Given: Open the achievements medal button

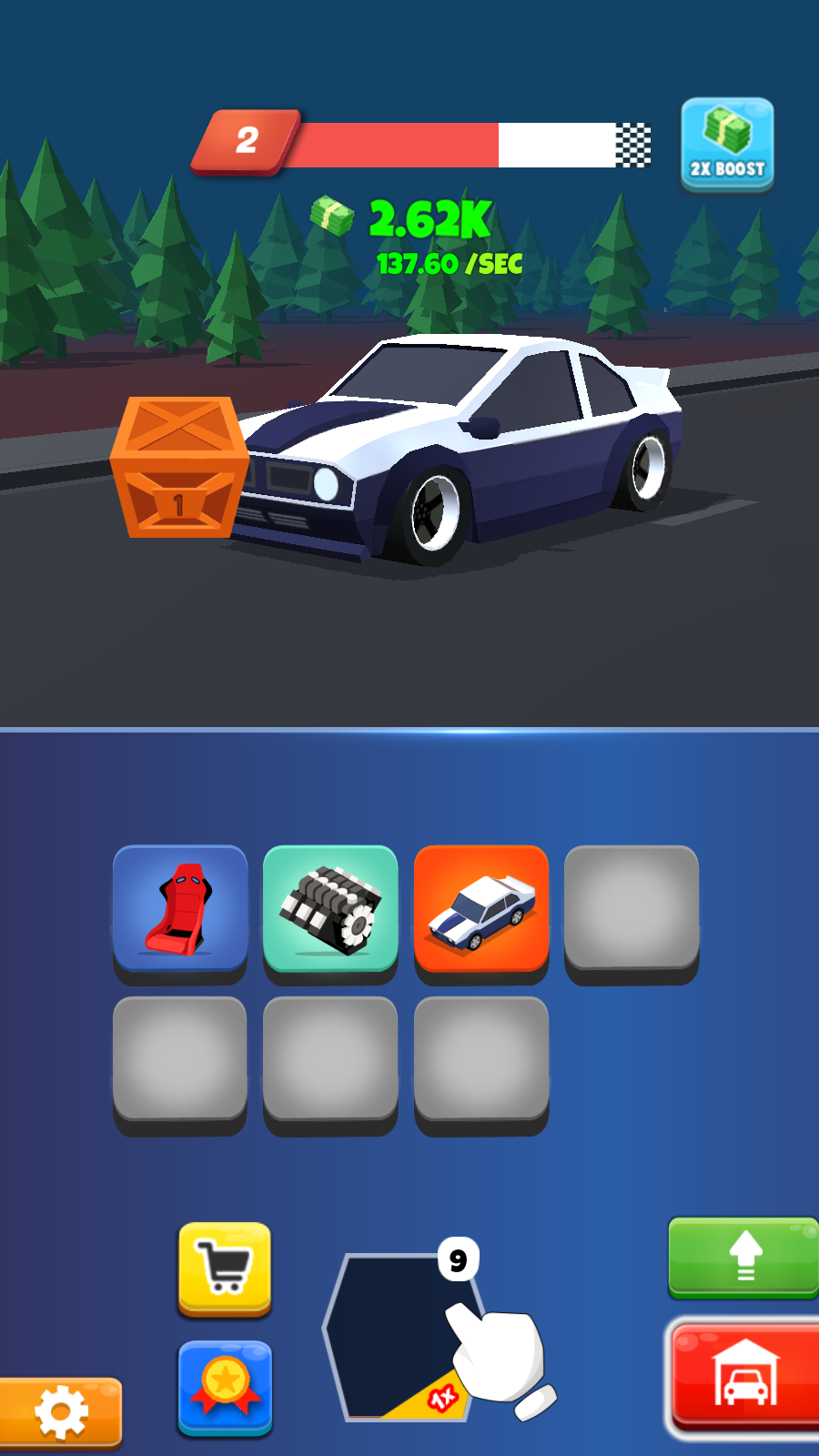Looking at the screenshot, I should coord(225,1386).
